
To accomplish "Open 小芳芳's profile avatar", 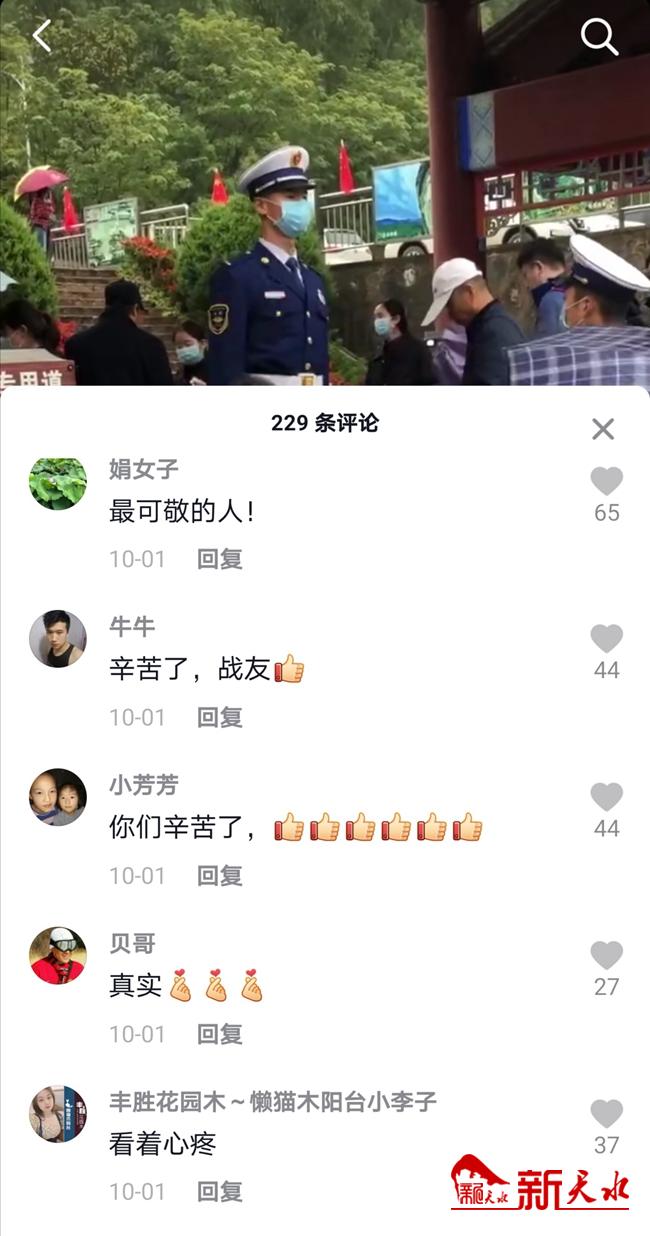I will (x=58, y=797).
